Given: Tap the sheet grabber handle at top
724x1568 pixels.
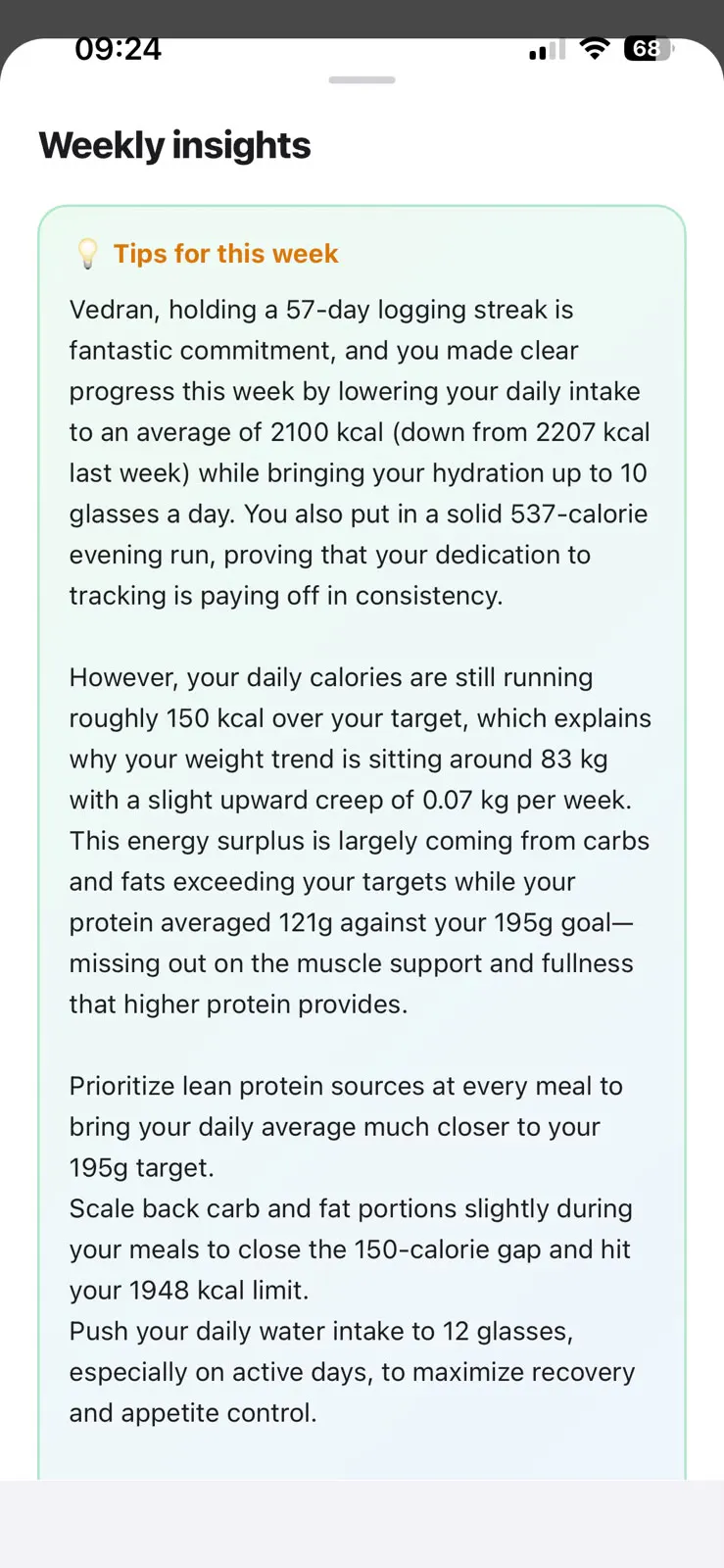Looking at the screenshot, I should pyautogui.click(x=362, y=80).
